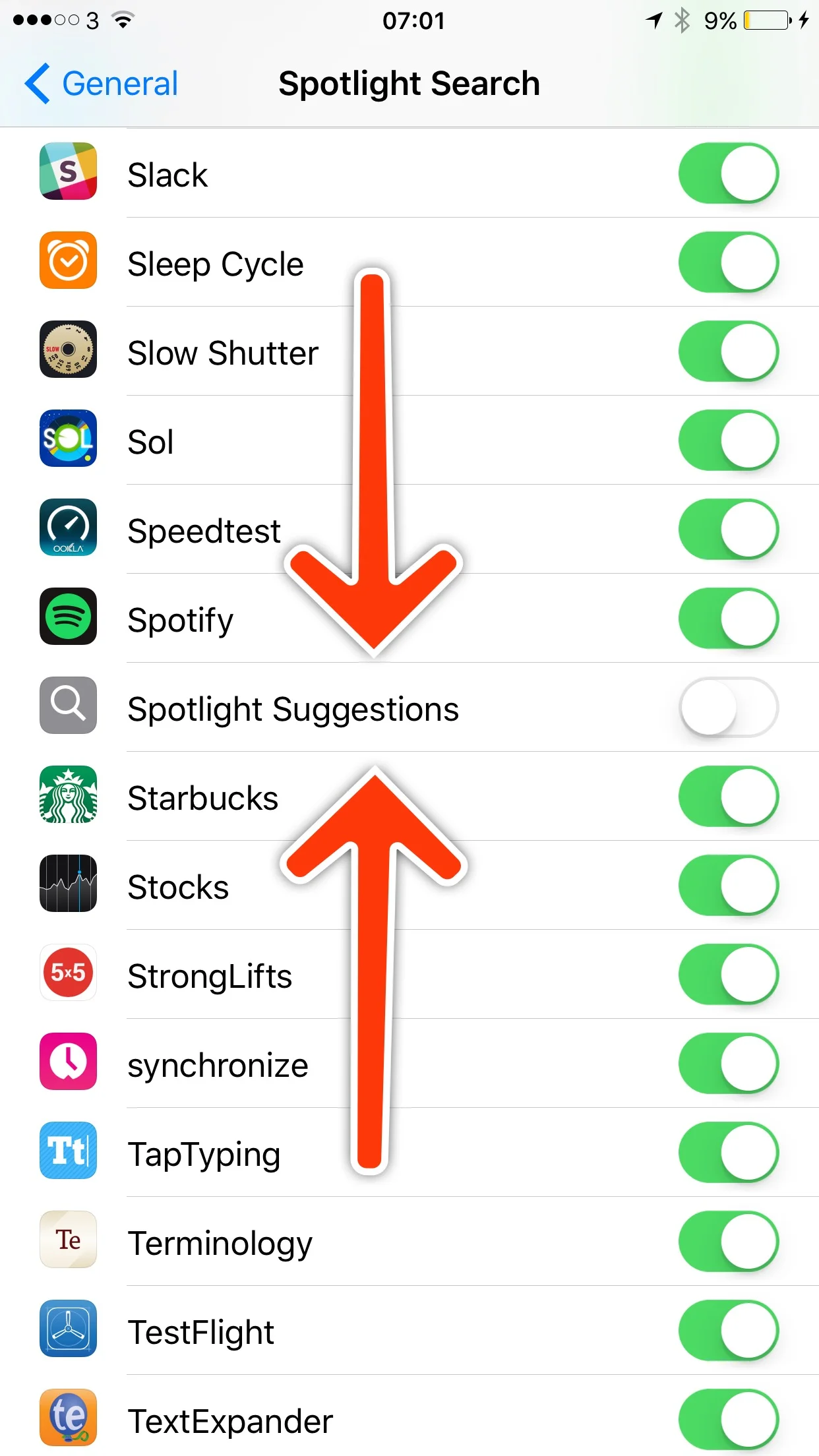The width and height of the screenshot is (819, 1456).
Task: Disable Slack in Spotlight Search
Action: click(729, 174)
